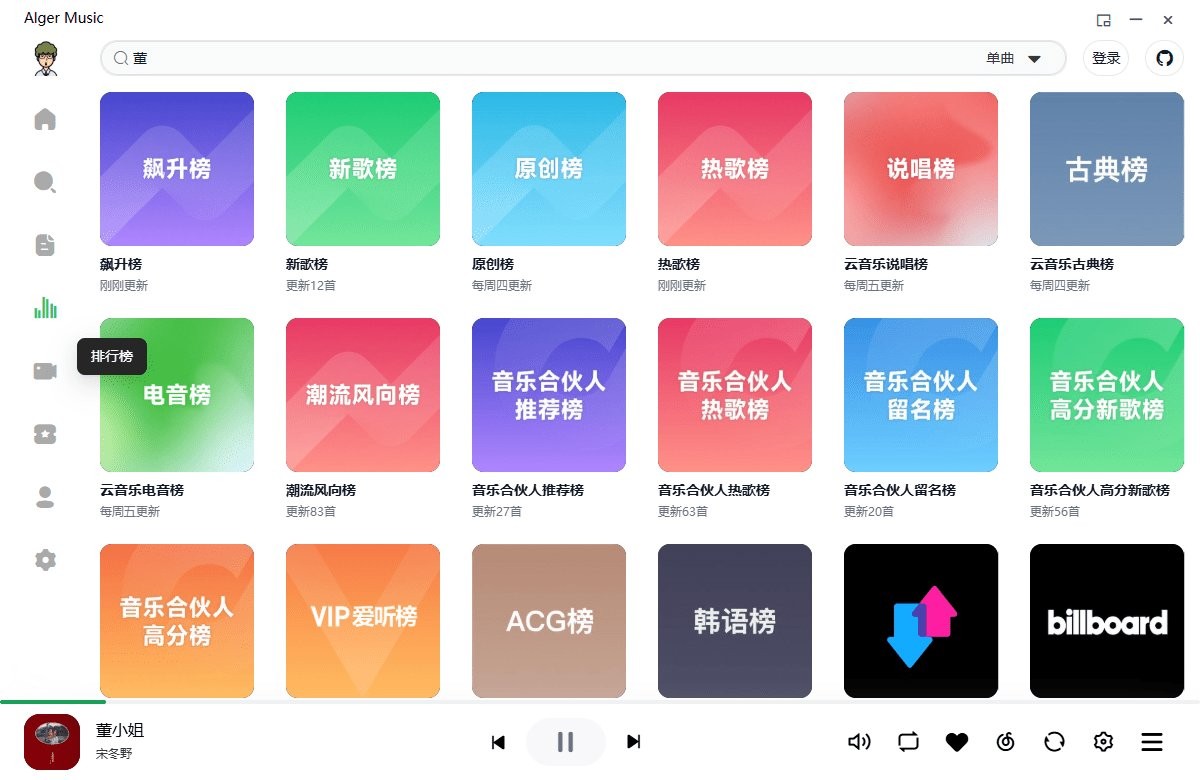Go back to the previous track
The width and height of the screenshot is (1200, 780).
(498, 742)
